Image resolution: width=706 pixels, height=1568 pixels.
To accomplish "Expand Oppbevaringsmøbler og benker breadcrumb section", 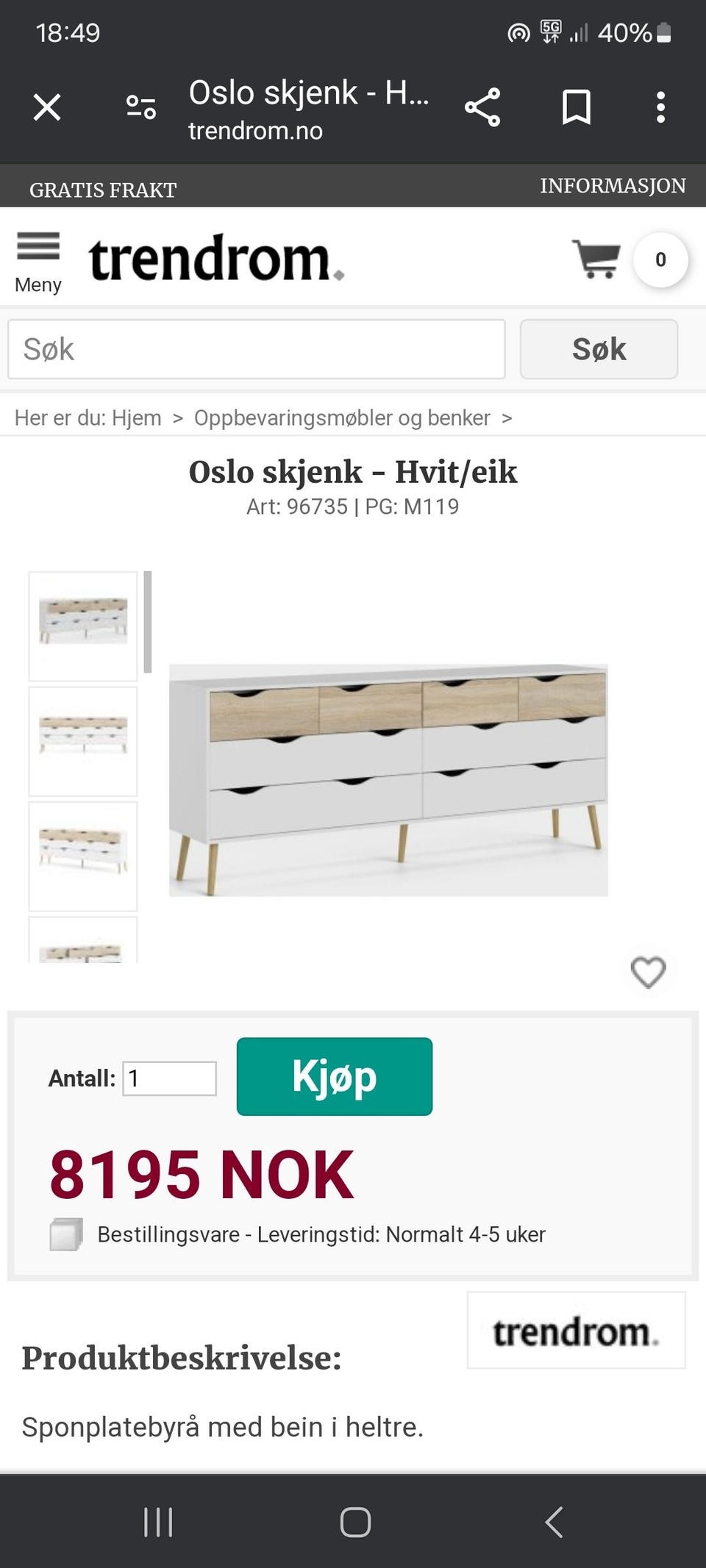I will point(340,418).
